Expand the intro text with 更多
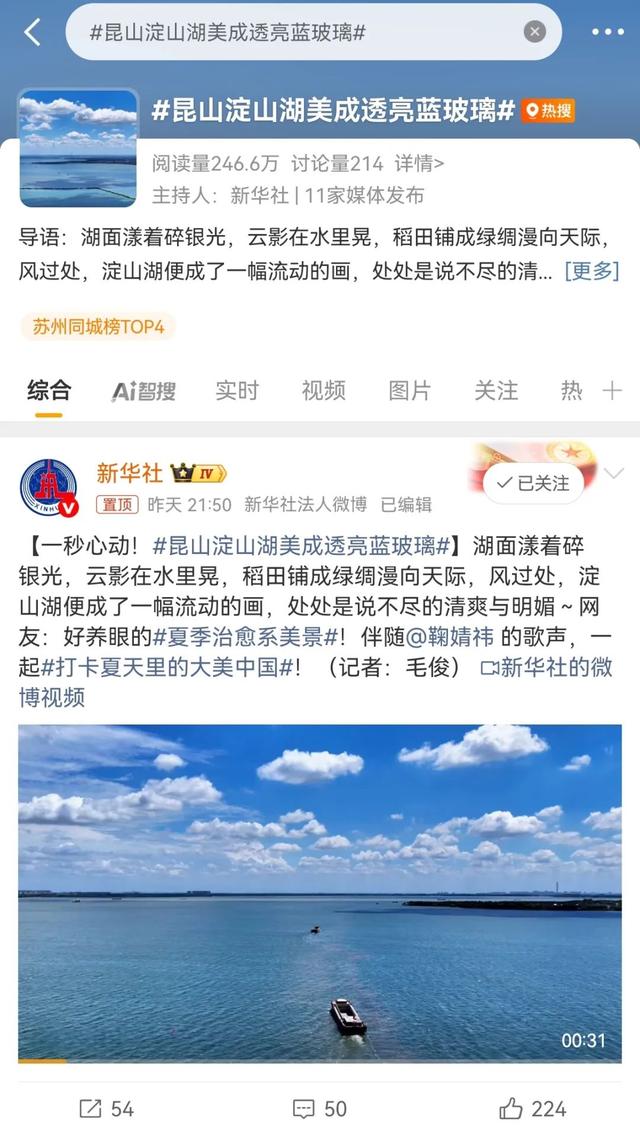640x1135 pixels. tap(591, 270)
